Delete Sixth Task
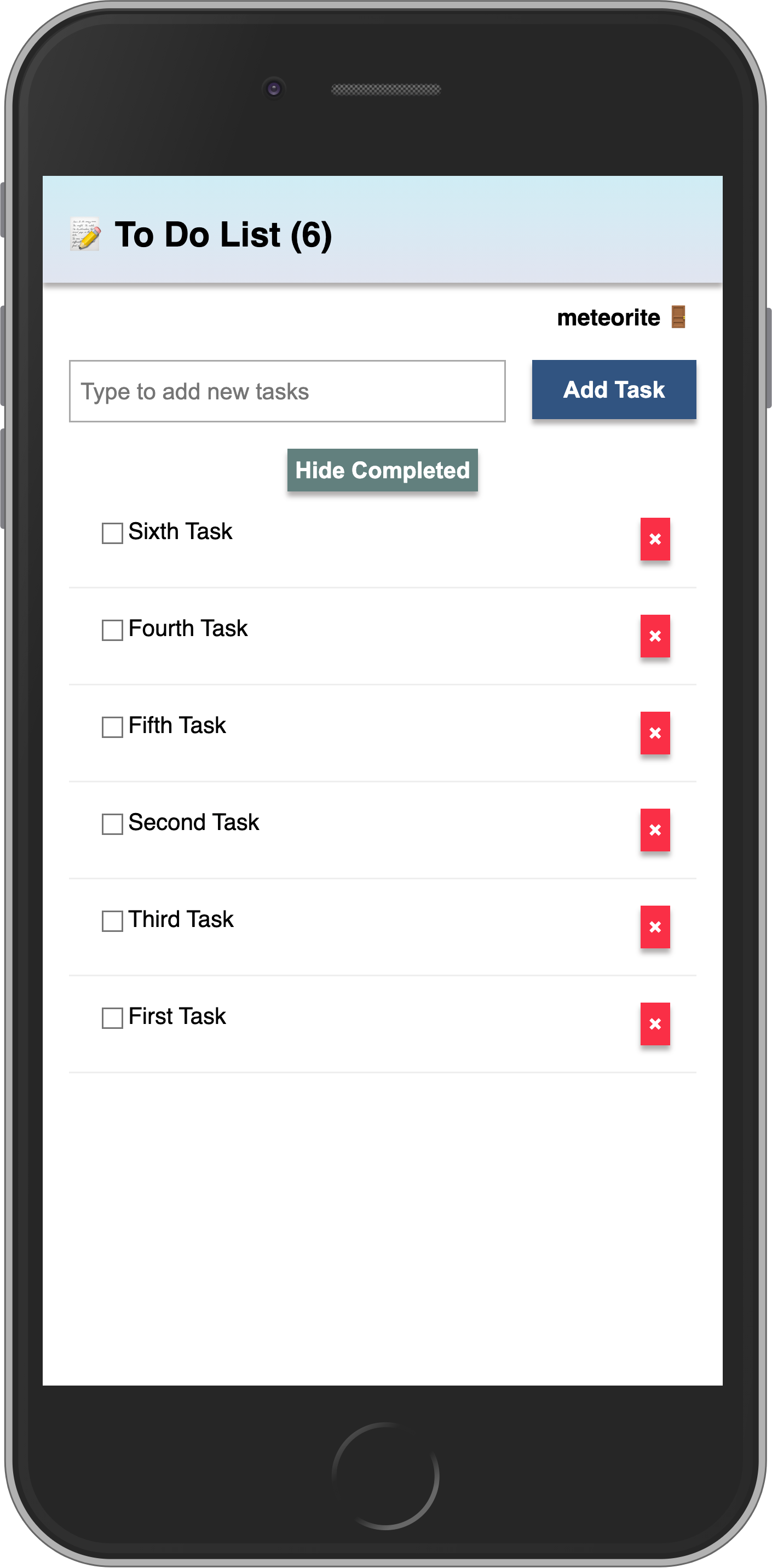The image size is (772, 1568). click(655, 539)
